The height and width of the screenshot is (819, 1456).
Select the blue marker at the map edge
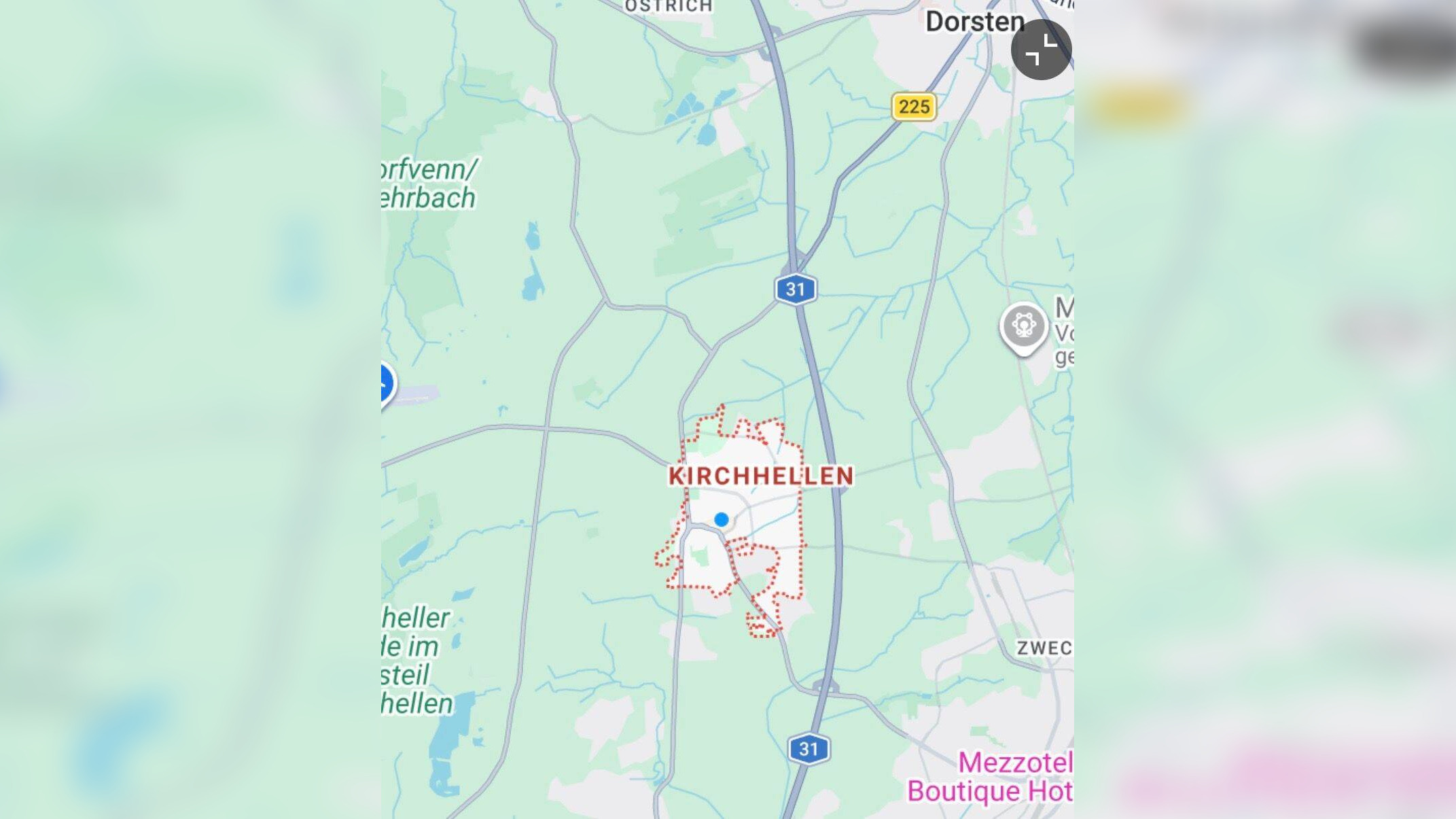(386, 384)
